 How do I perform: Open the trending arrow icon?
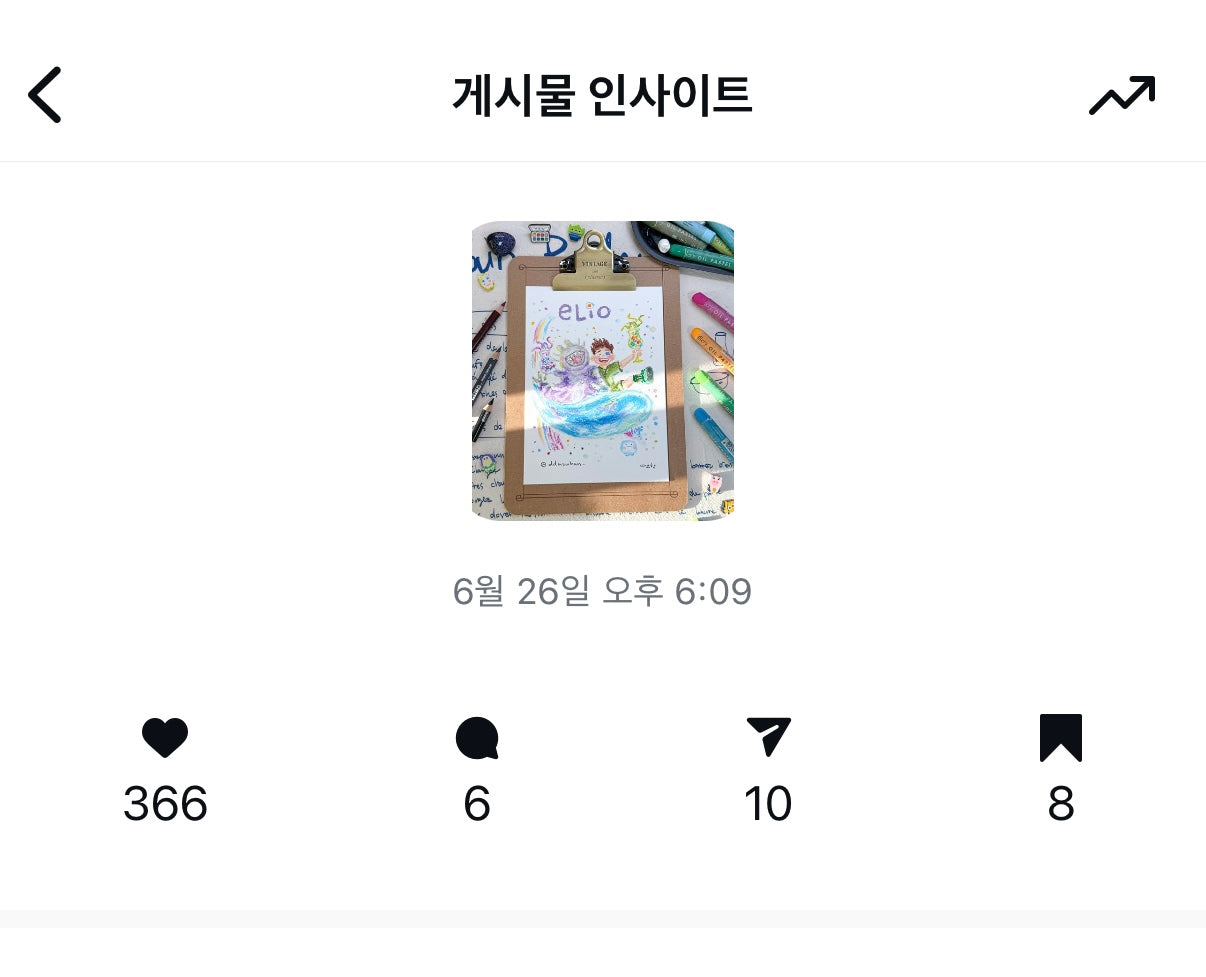(1121, 95)
